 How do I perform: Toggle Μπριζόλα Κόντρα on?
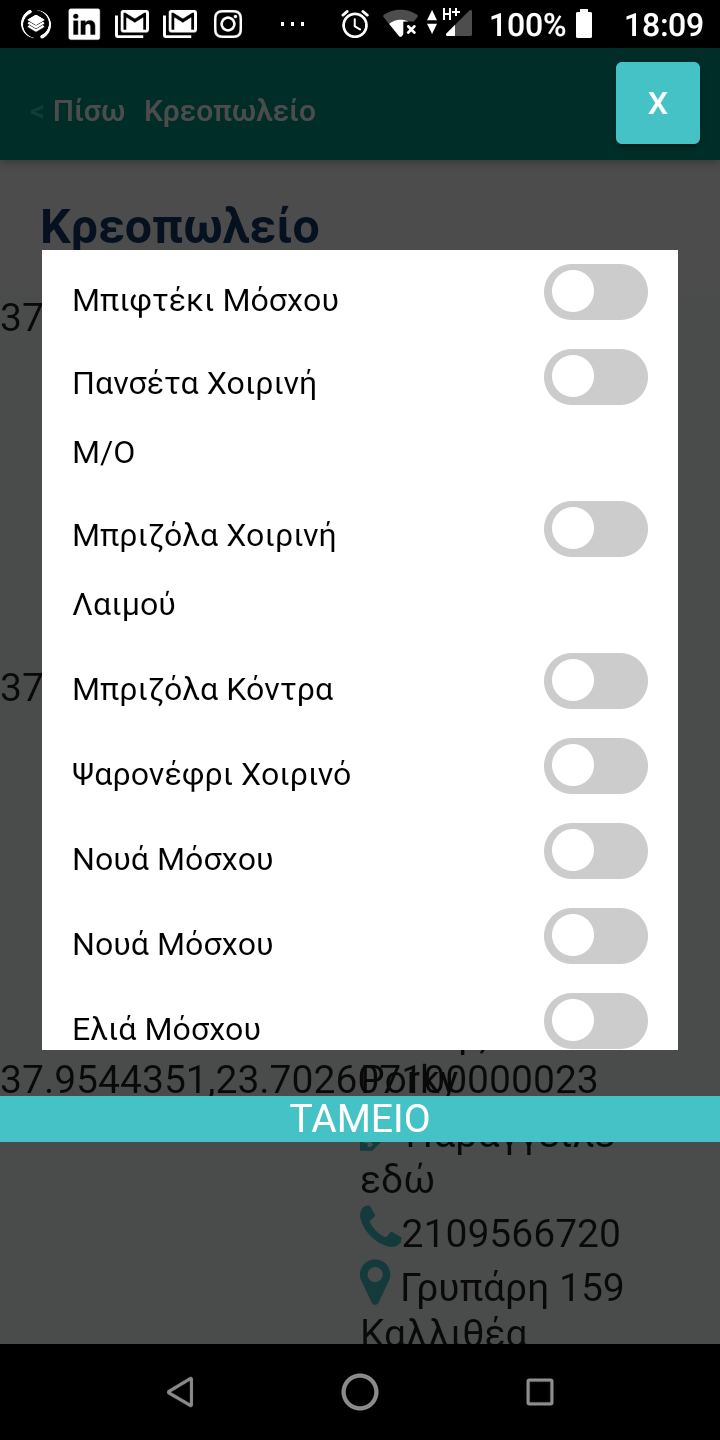click(x=596, y=681)
